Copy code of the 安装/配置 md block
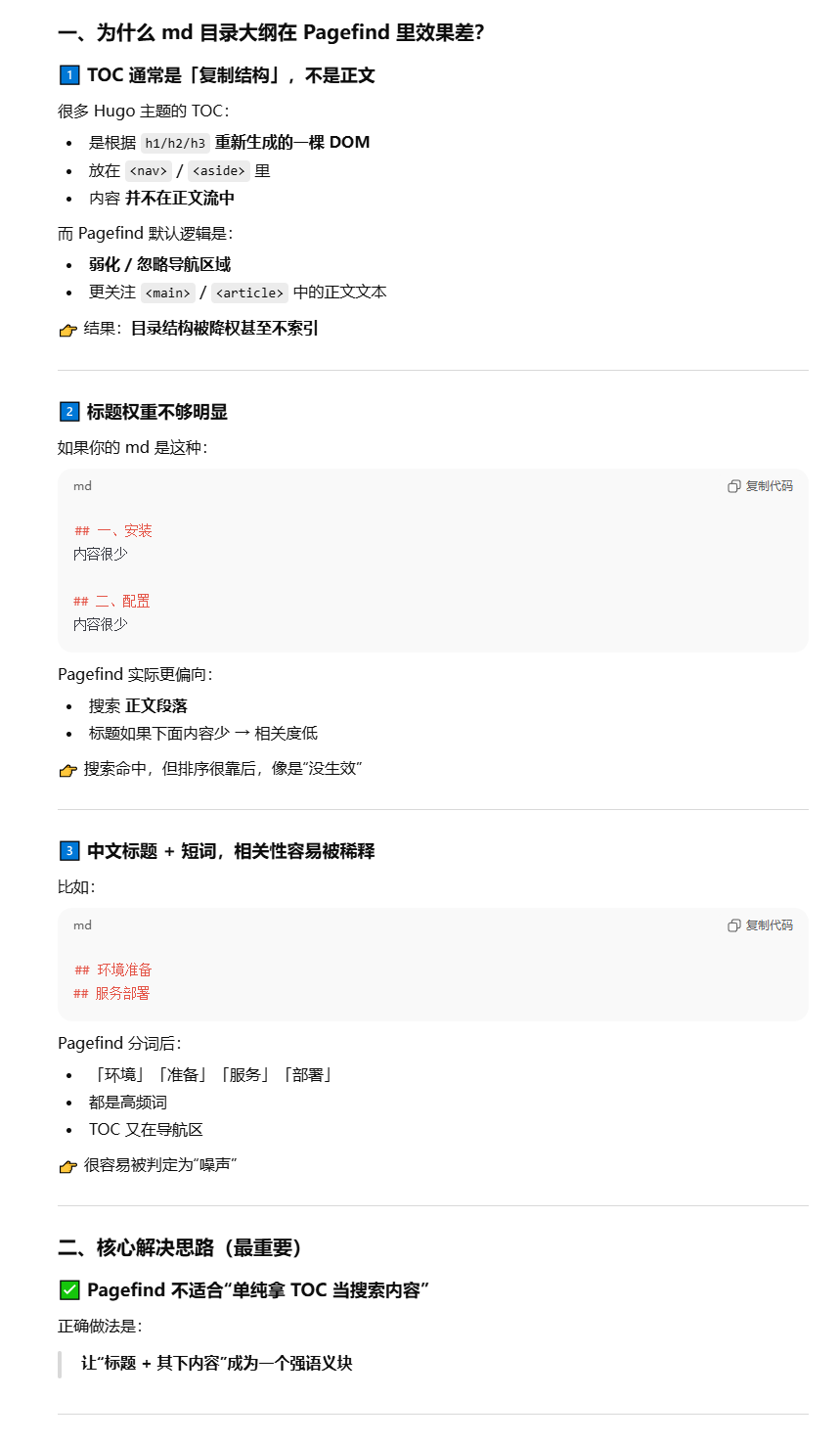This screenshot has width=840, height=1443. click(x=760, y=486)
